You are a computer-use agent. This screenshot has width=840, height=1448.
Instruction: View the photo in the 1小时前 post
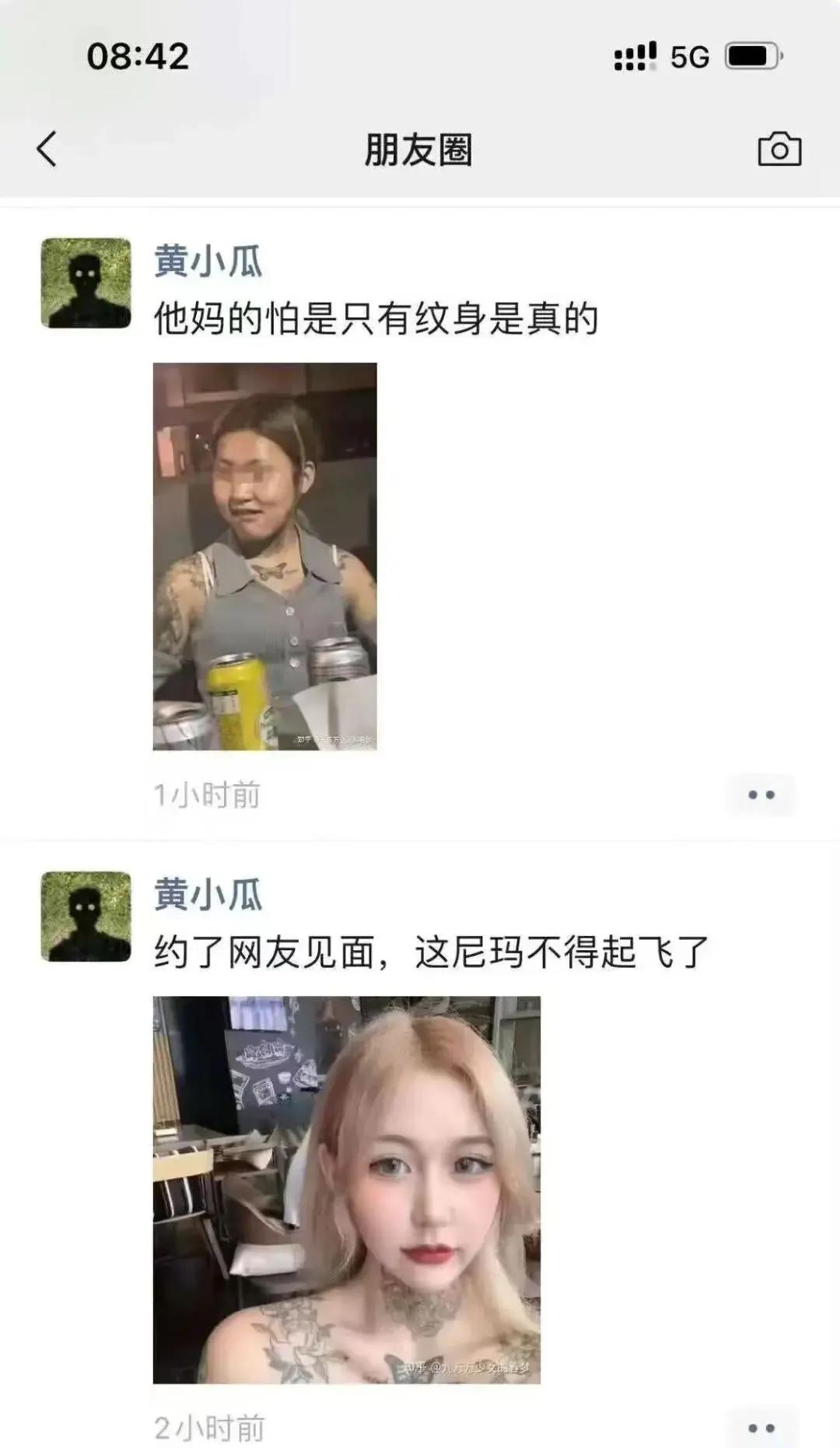[x=264, y=556]
